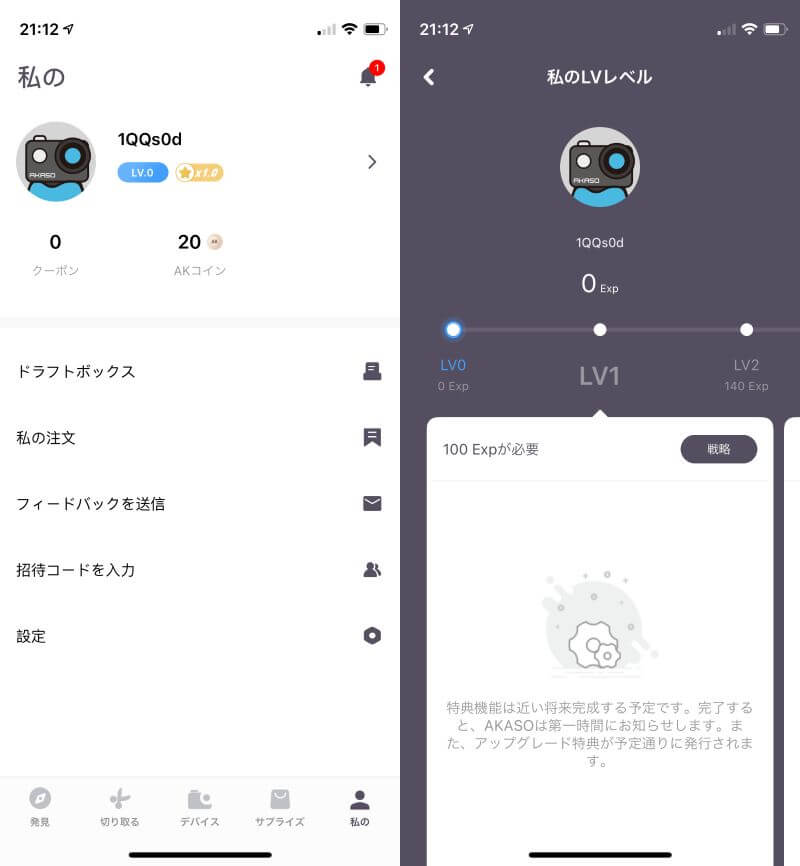Select フィードバックを送信
Viewport: 800px width, 866px height.
(x=199, y=504)
